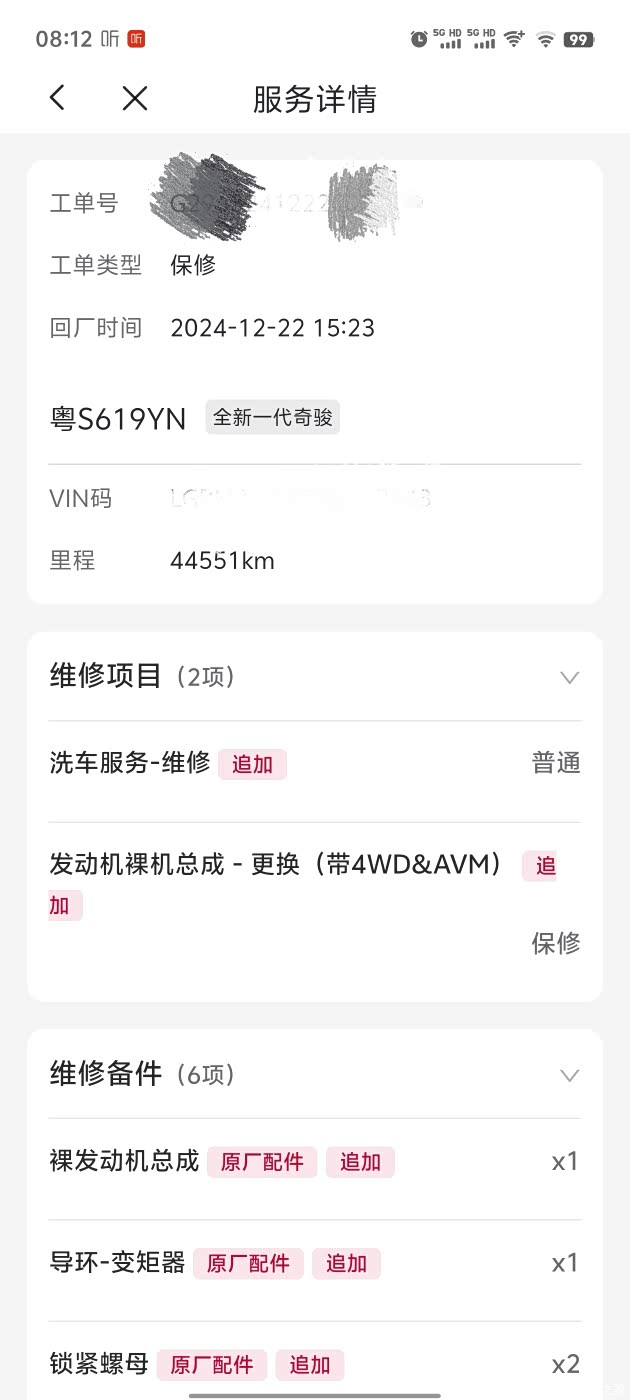Collapse the 维修项目 section chevron
Screen dimensions: 630x1400
click(x=569, y=677)
